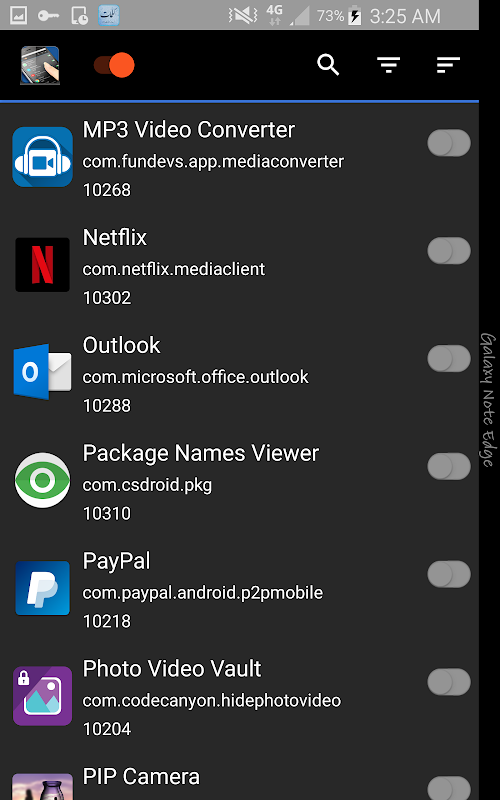Turn on the Package Names Viewer switch

(449, 466)
